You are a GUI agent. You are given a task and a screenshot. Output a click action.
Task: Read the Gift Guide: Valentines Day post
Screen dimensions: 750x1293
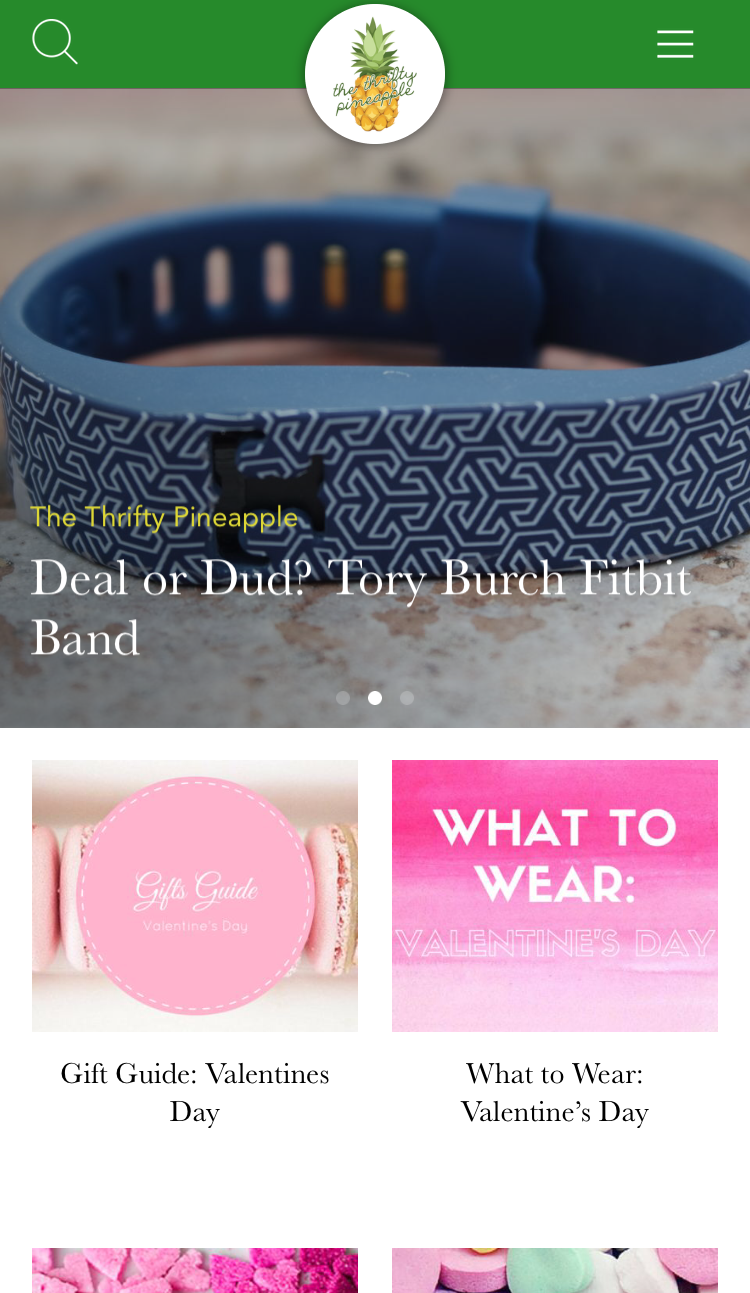[195, 1092]
